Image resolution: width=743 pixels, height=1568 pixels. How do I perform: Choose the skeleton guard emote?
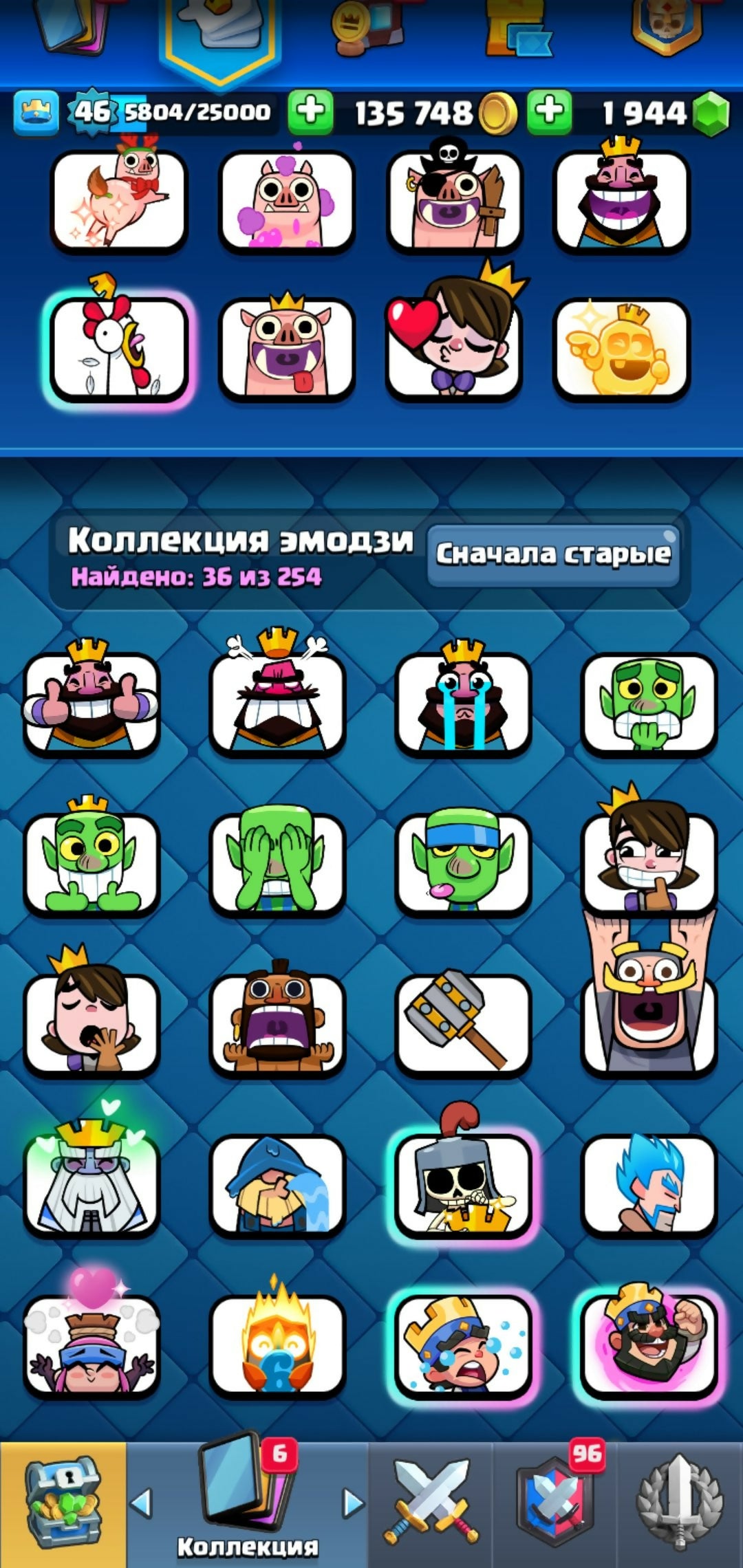[x=463, y=1184]
